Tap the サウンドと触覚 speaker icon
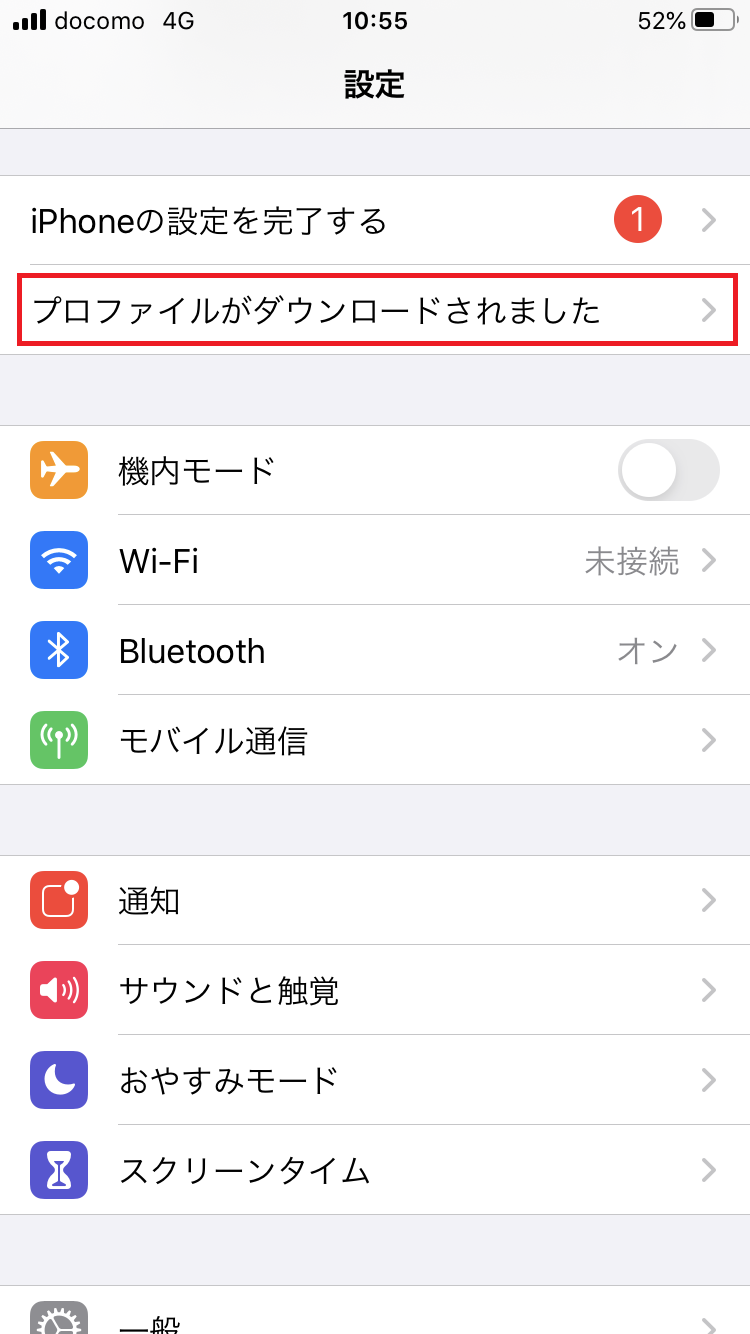The width and height of the screenshot is (750, 1334). coord(57,990)
